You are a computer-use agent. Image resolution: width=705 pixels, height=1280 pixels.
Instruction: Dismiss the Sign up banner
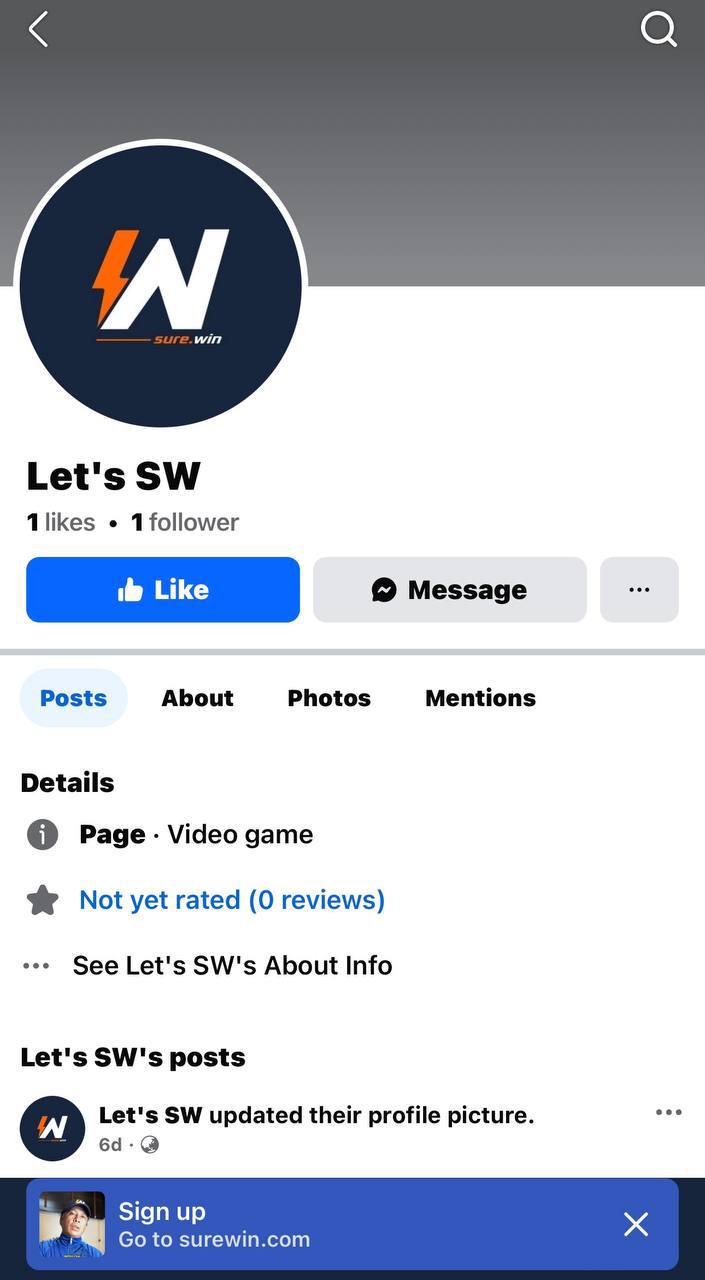coord(636,1224)
